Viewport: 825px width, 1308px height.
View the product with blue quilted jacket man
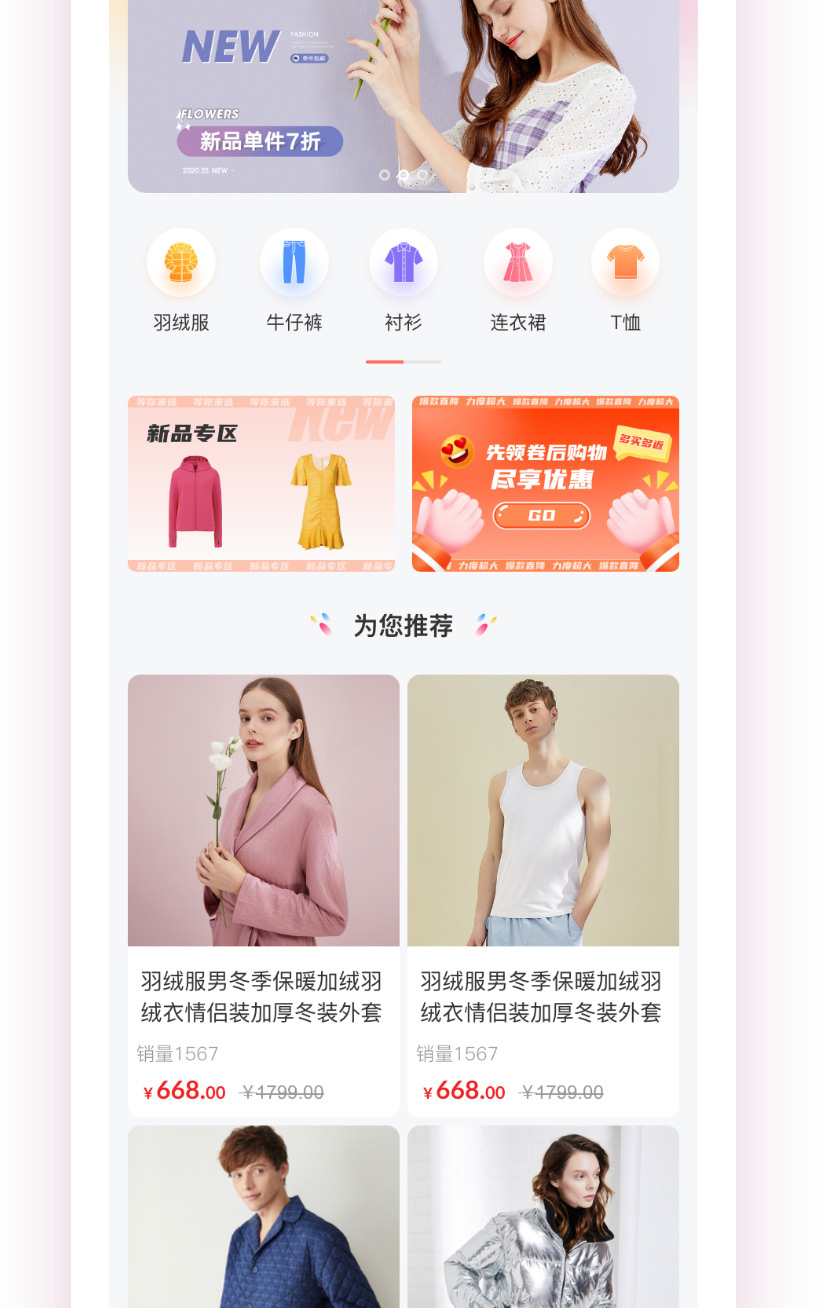263,1215
